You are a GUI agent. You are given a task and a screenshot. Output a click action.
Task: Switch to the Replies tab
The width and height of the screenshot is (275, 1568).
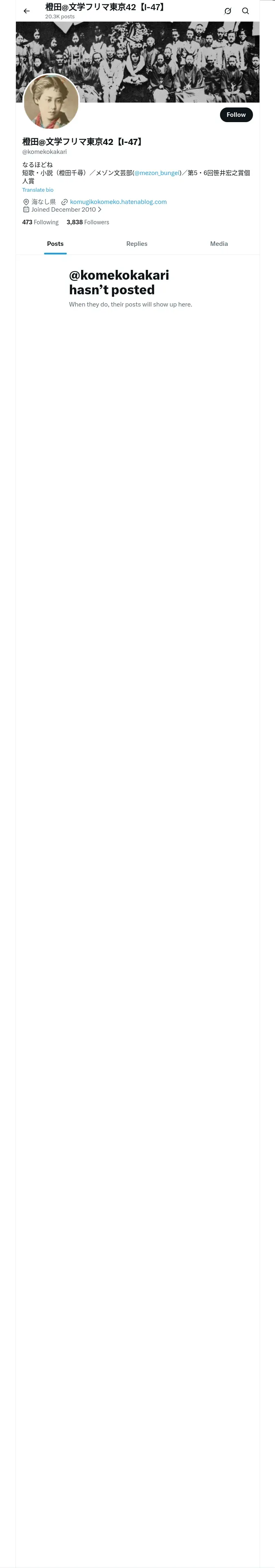click(x=136, y=243)
